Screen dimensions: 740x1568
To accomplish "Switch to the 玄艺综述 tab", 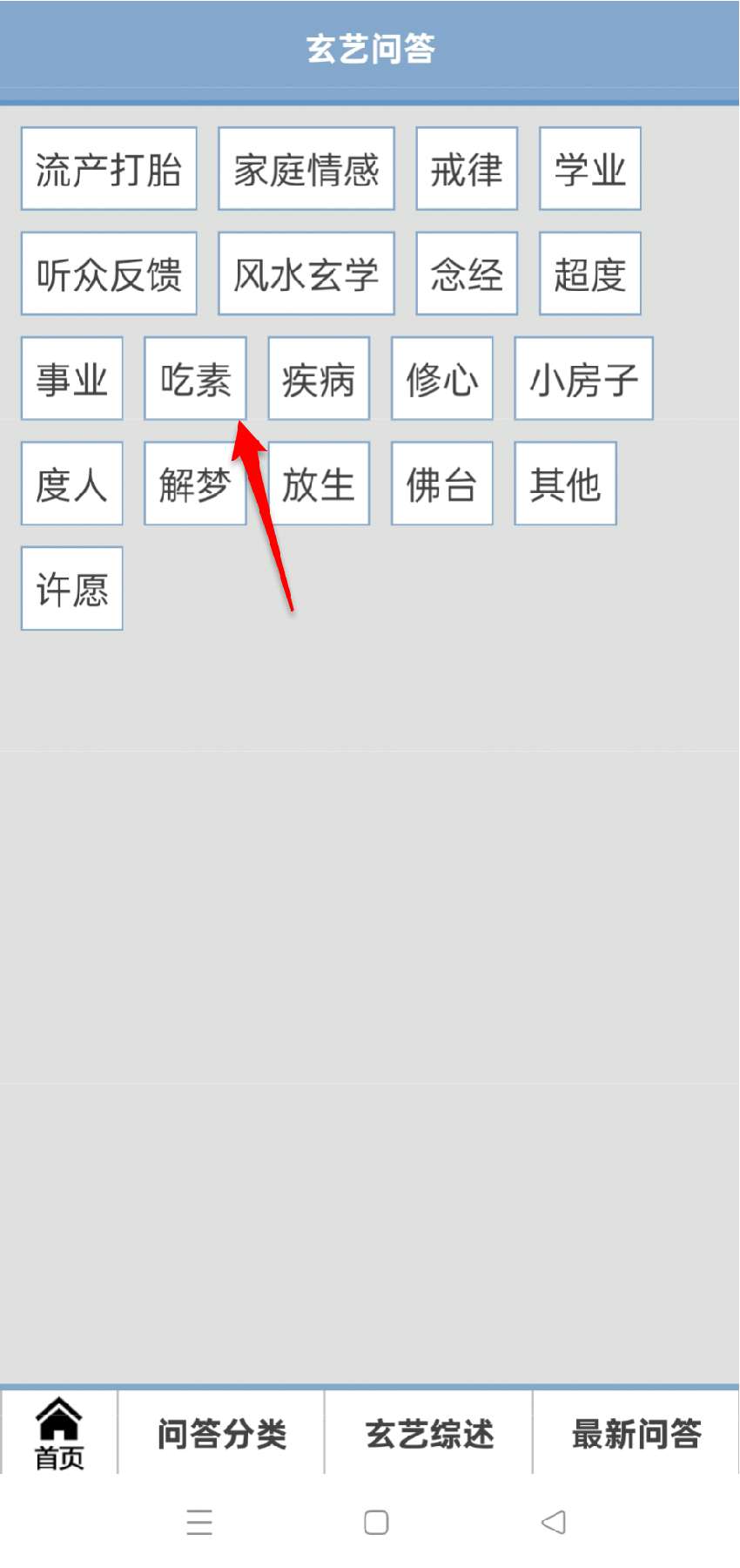I will (x=428, y=1433).
